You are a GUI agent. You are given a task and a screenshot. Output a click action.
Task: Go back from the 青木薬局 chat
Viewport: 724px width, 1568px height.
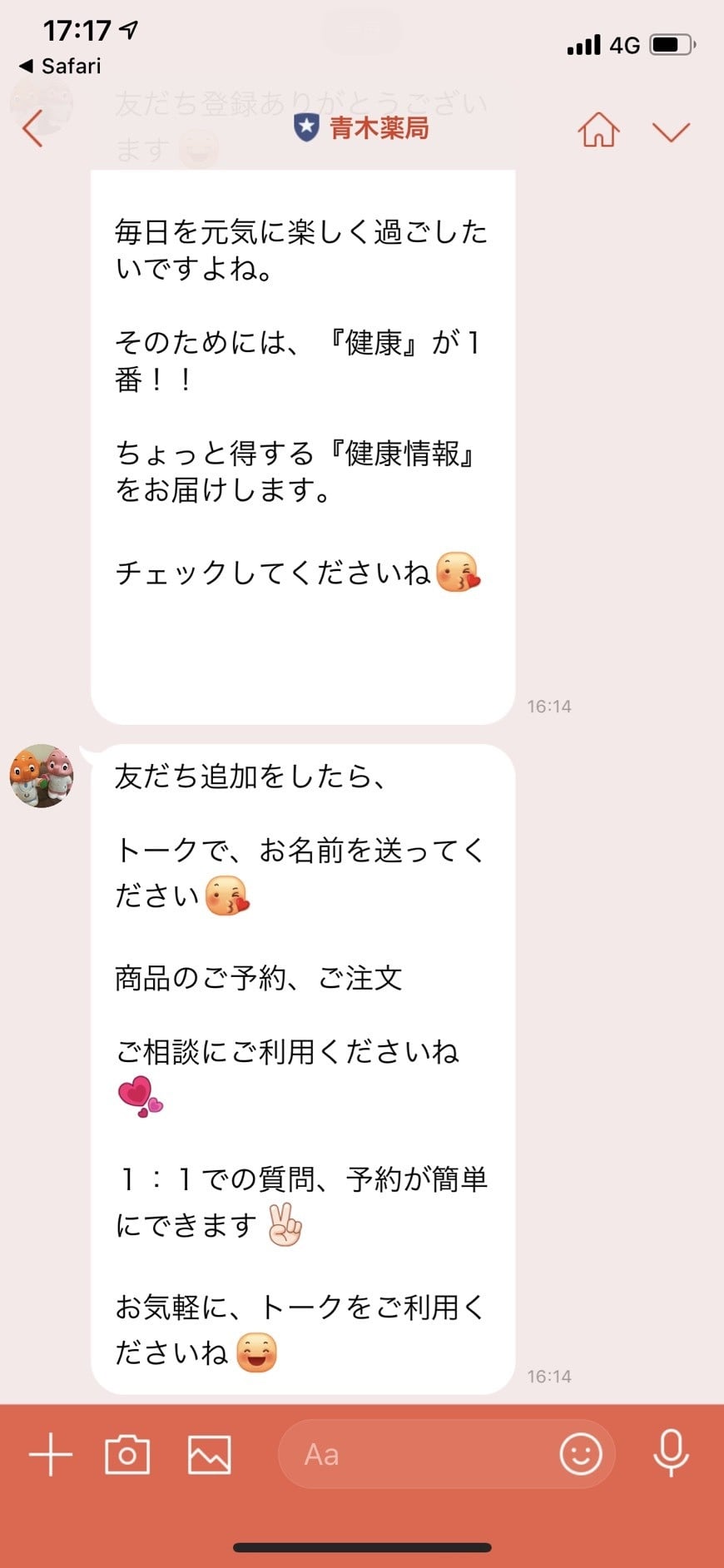click(x=32, y=129)
